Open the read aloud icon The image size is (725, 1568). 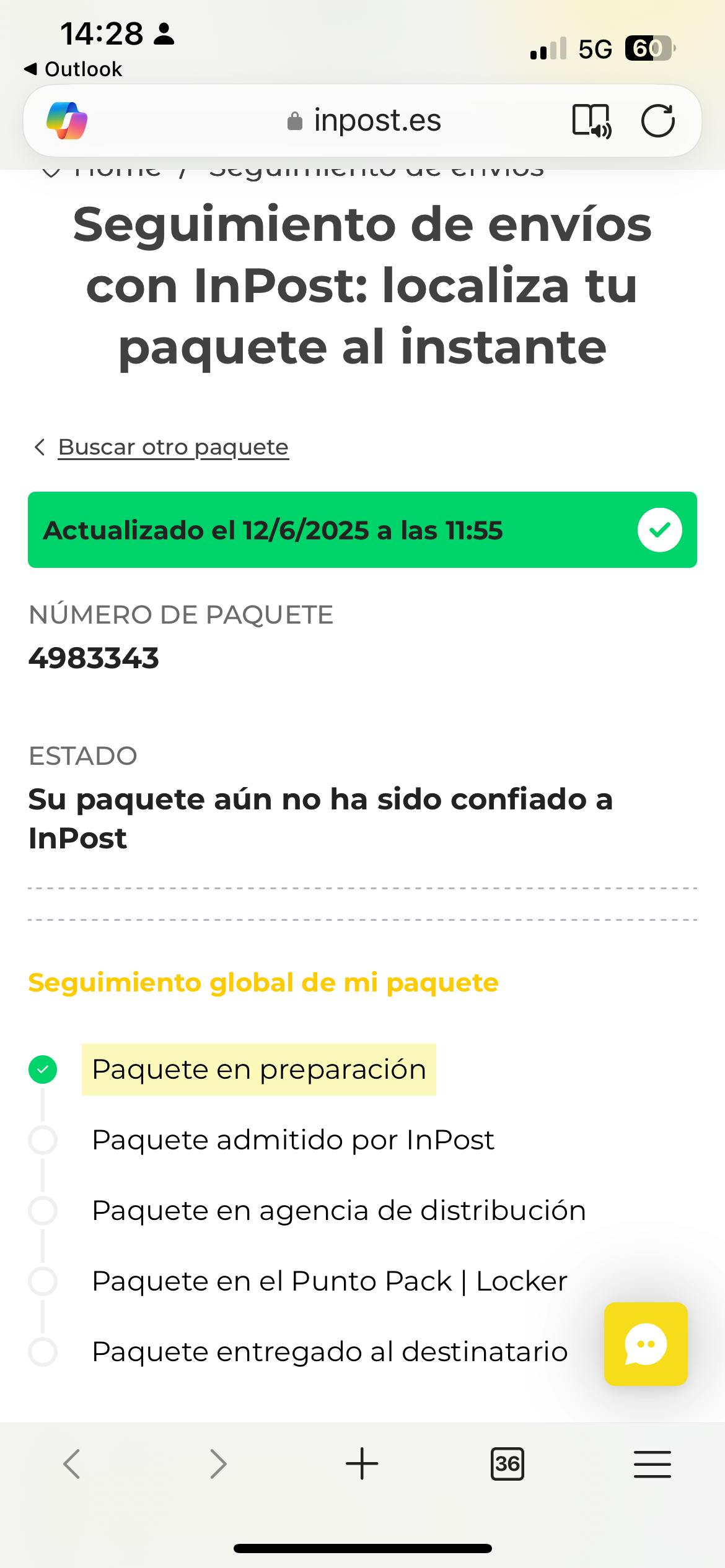tap(592, 121)
